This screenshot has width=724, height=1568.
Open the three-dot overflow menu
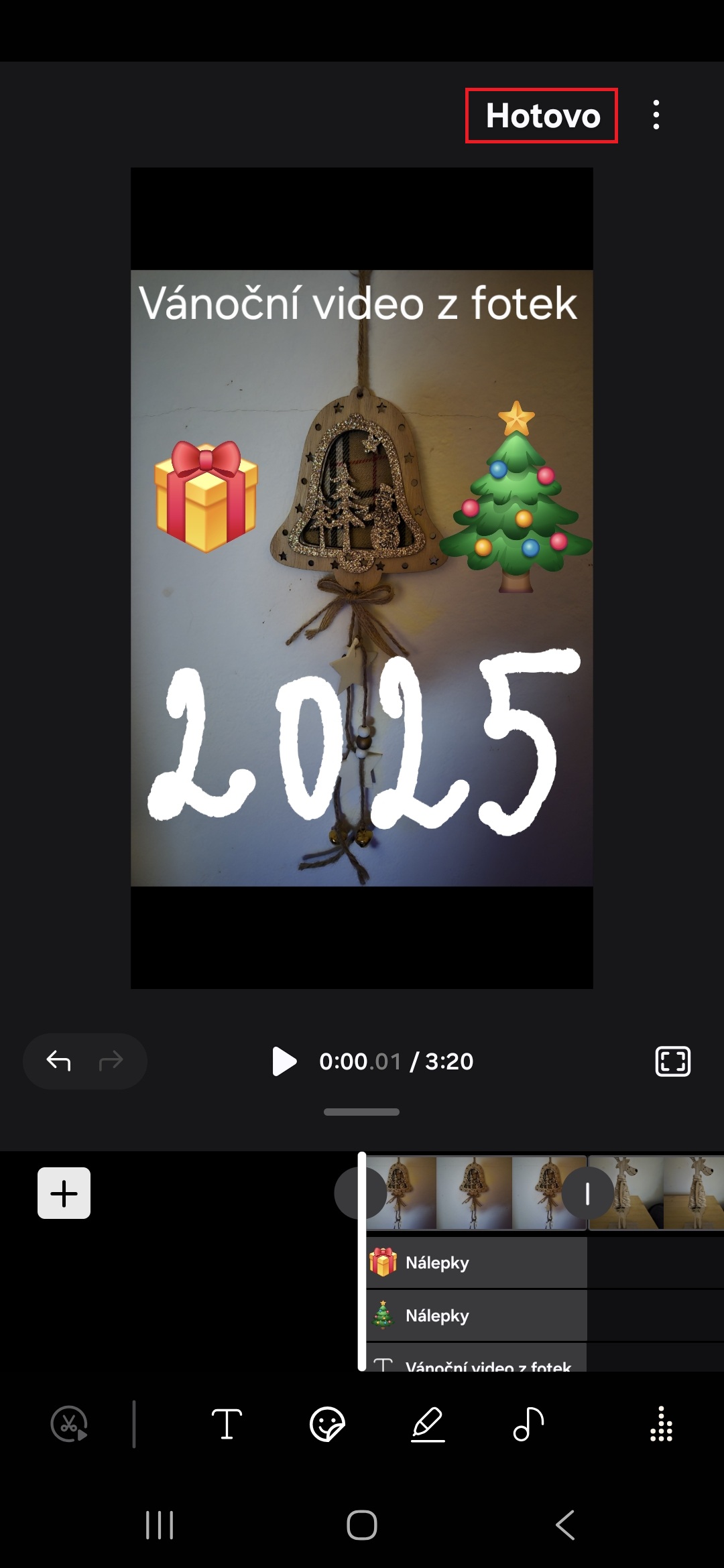[x=656, y=115]
